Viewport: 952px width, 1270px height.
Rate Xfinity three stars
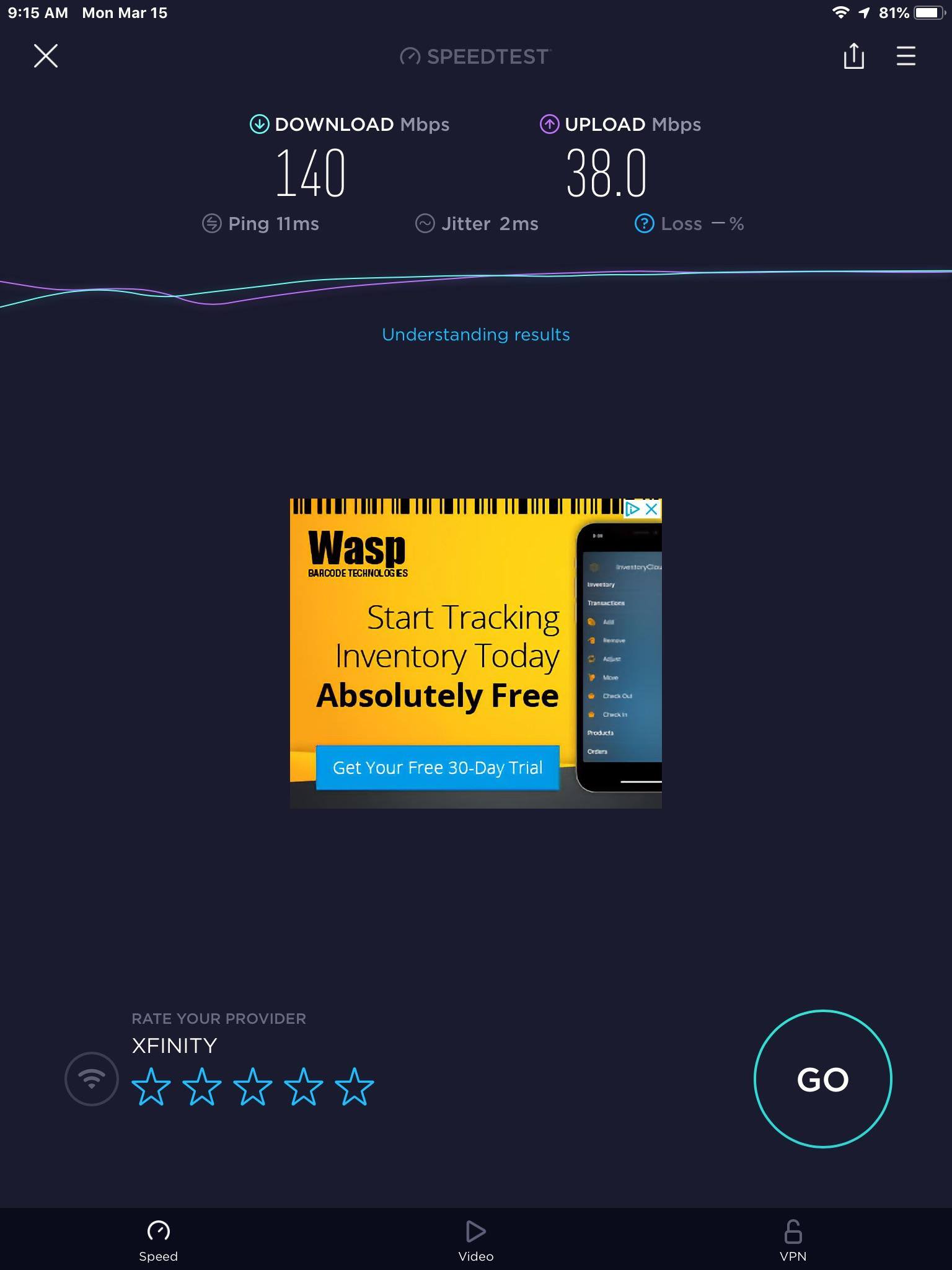pyautogui.click(x=252, y=1086)
